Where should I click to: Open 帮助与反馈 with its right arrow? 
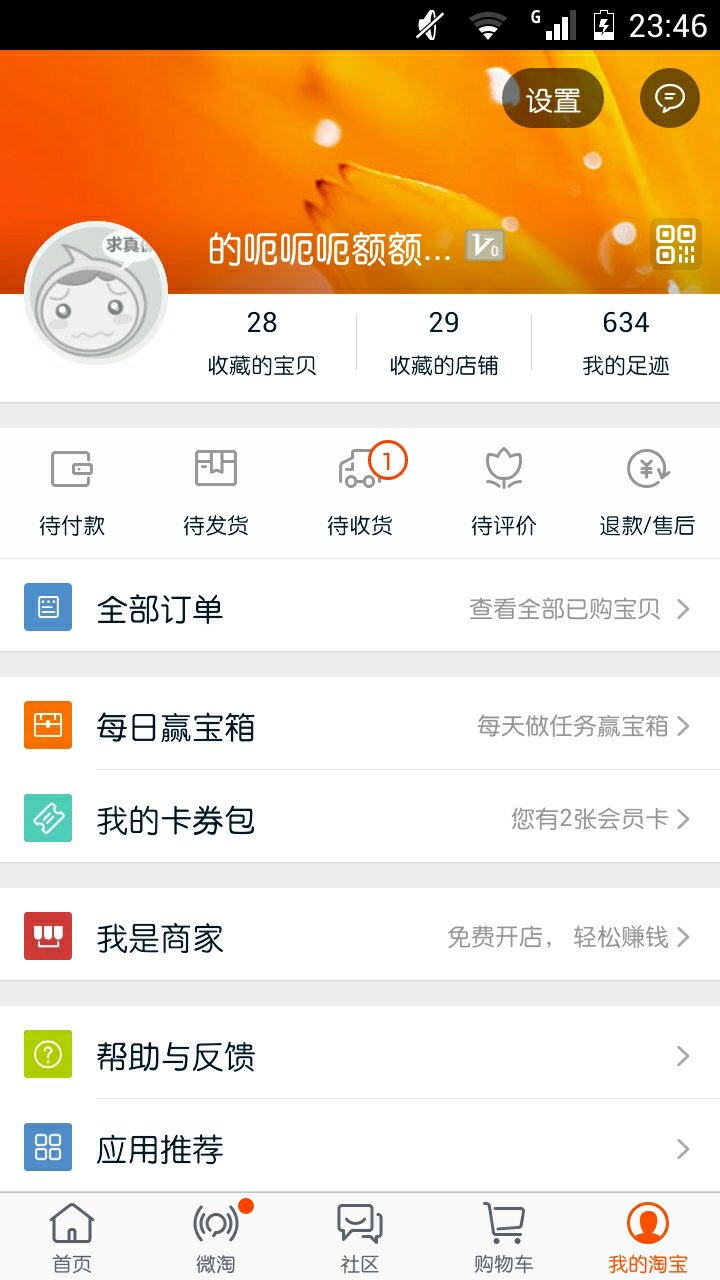(683, 1055)
